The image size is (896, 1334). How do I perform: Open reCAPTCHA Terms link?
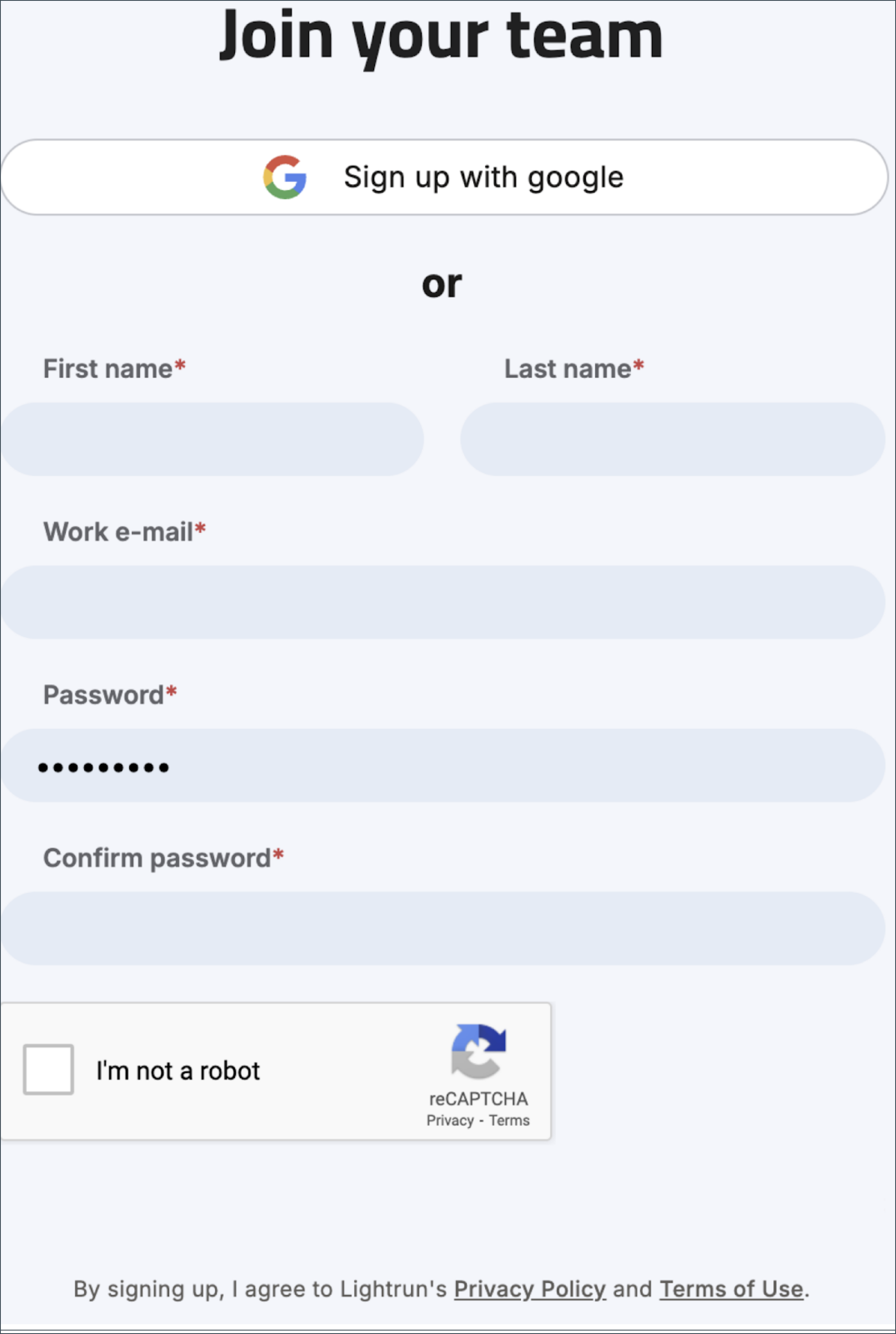(509, 1120)
